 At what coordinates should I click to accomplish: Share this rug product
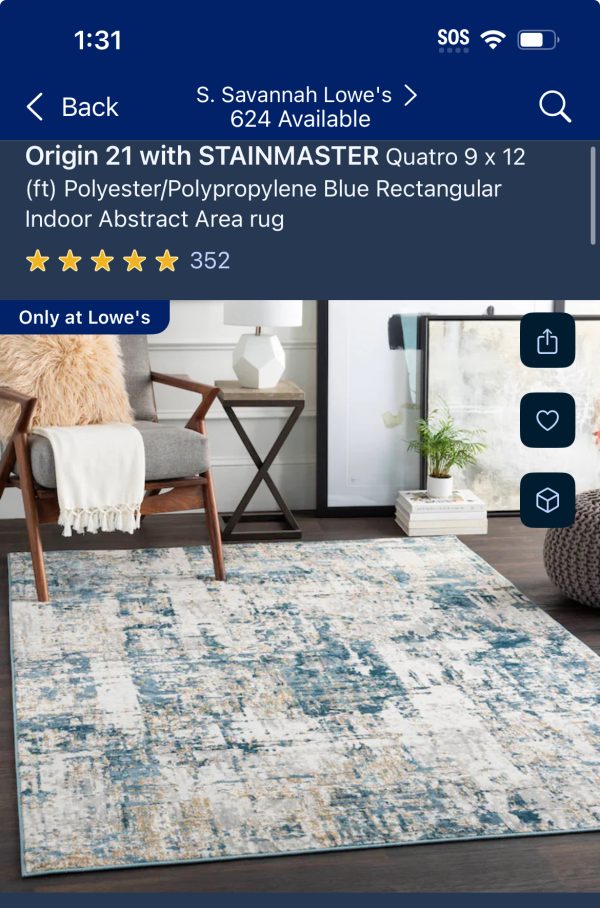(x=547, y=341)
